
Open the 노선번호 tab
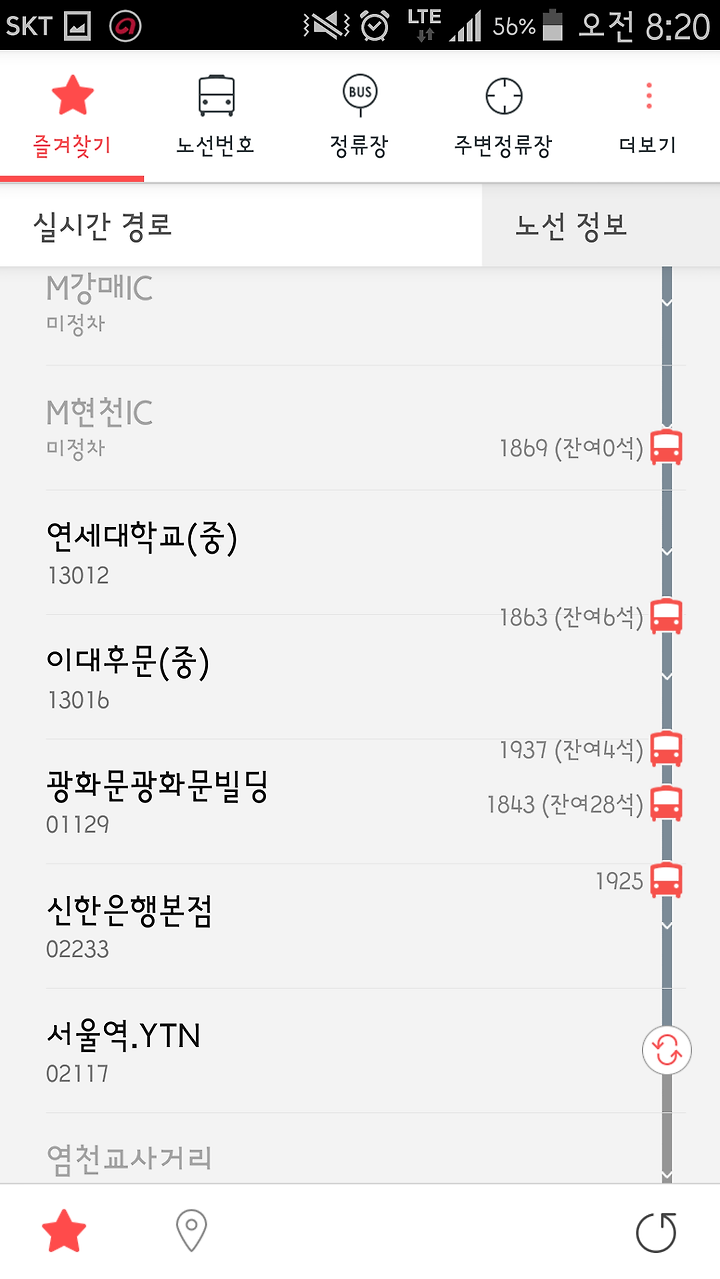pyautogui.click(x=216, y=118)
